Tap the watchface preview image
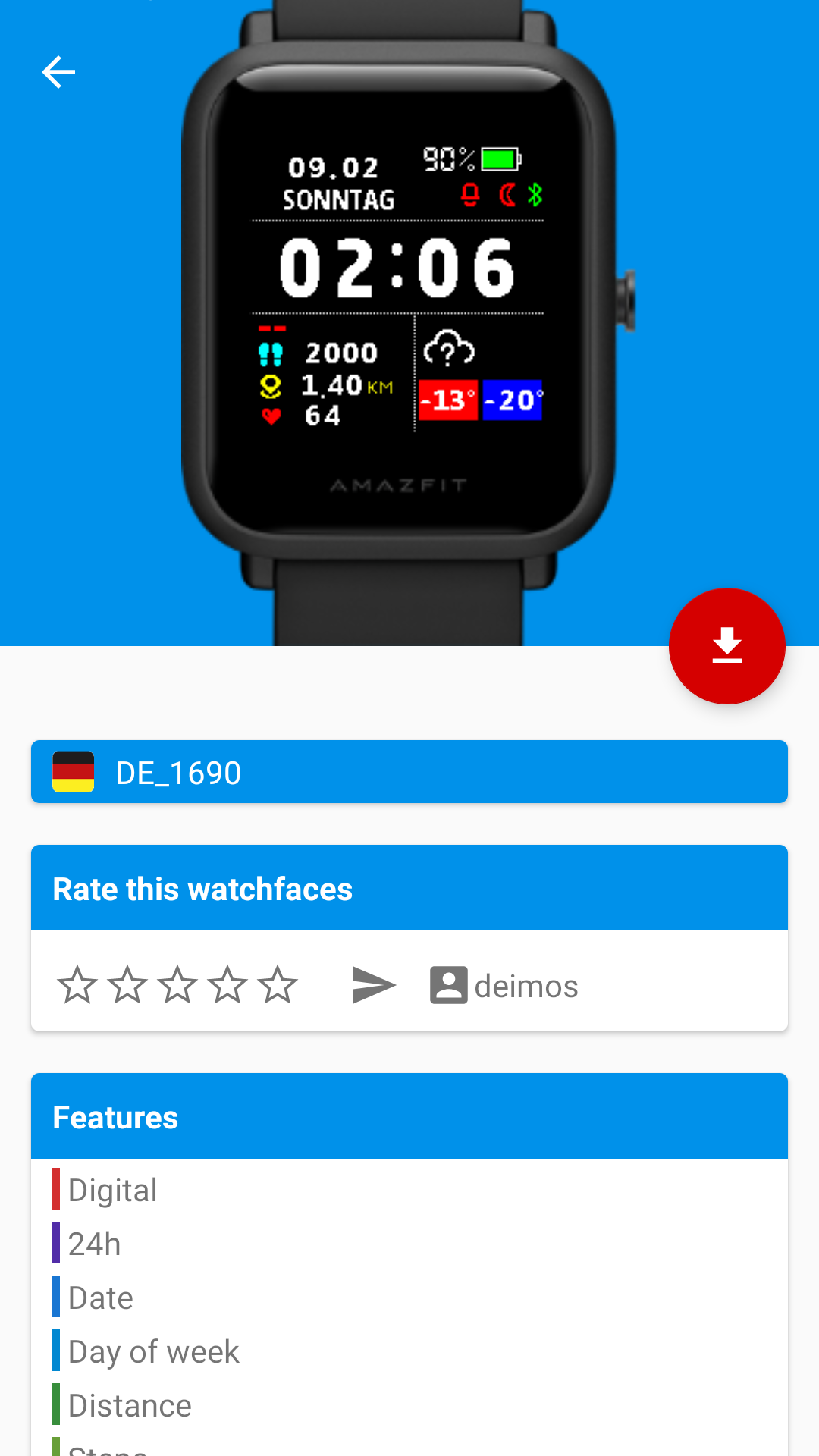The height and width of the screenshot is (1456, 819). [x=399, y=303]
